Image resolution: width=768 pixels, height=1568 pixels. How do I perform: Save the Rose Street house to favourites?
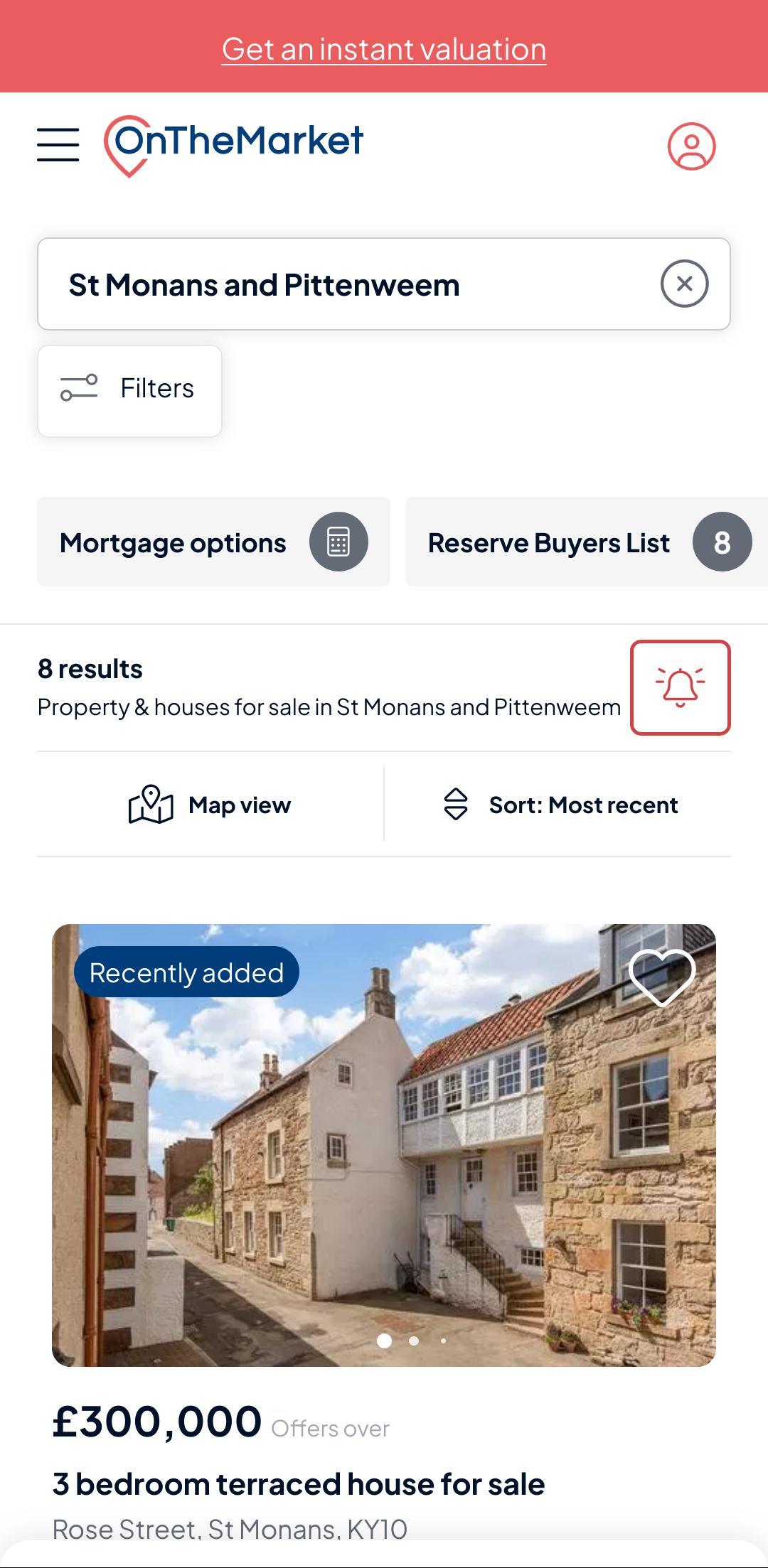(x=662, y=976)
